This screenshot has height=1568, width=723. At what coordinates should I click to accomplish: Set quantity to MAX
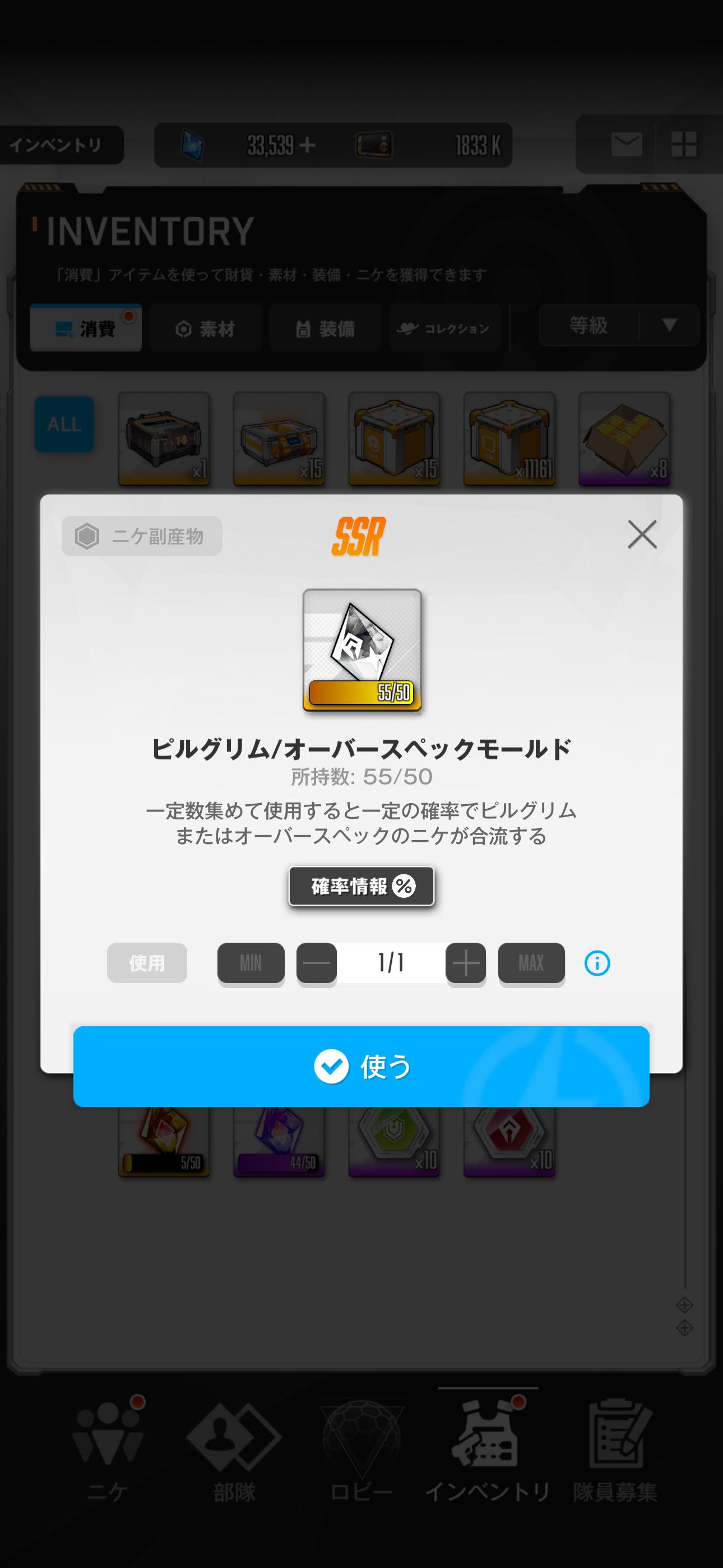(x=531, y=963)
